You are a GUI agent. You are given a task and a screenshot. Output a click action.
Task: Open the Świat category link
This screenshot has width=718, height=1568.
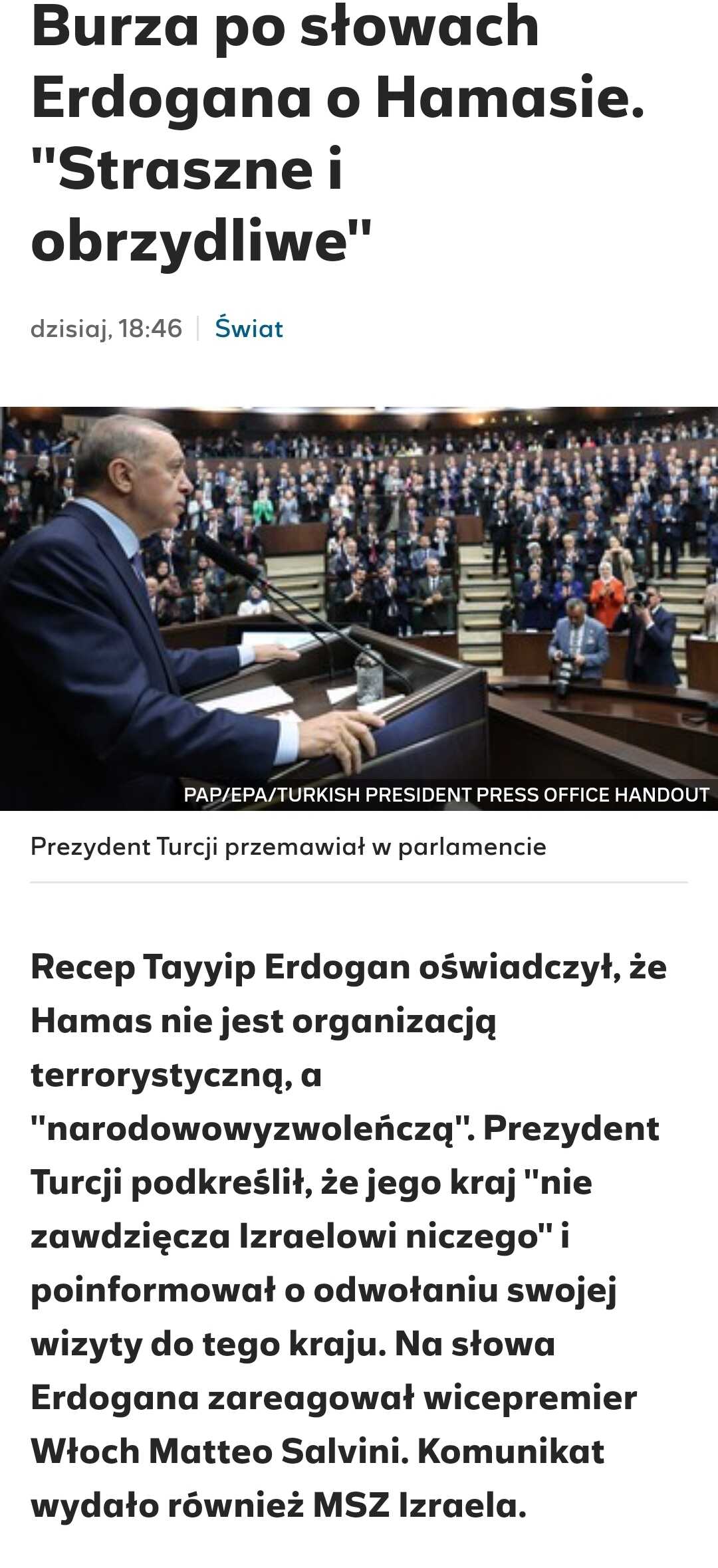(x=249, y=328)
